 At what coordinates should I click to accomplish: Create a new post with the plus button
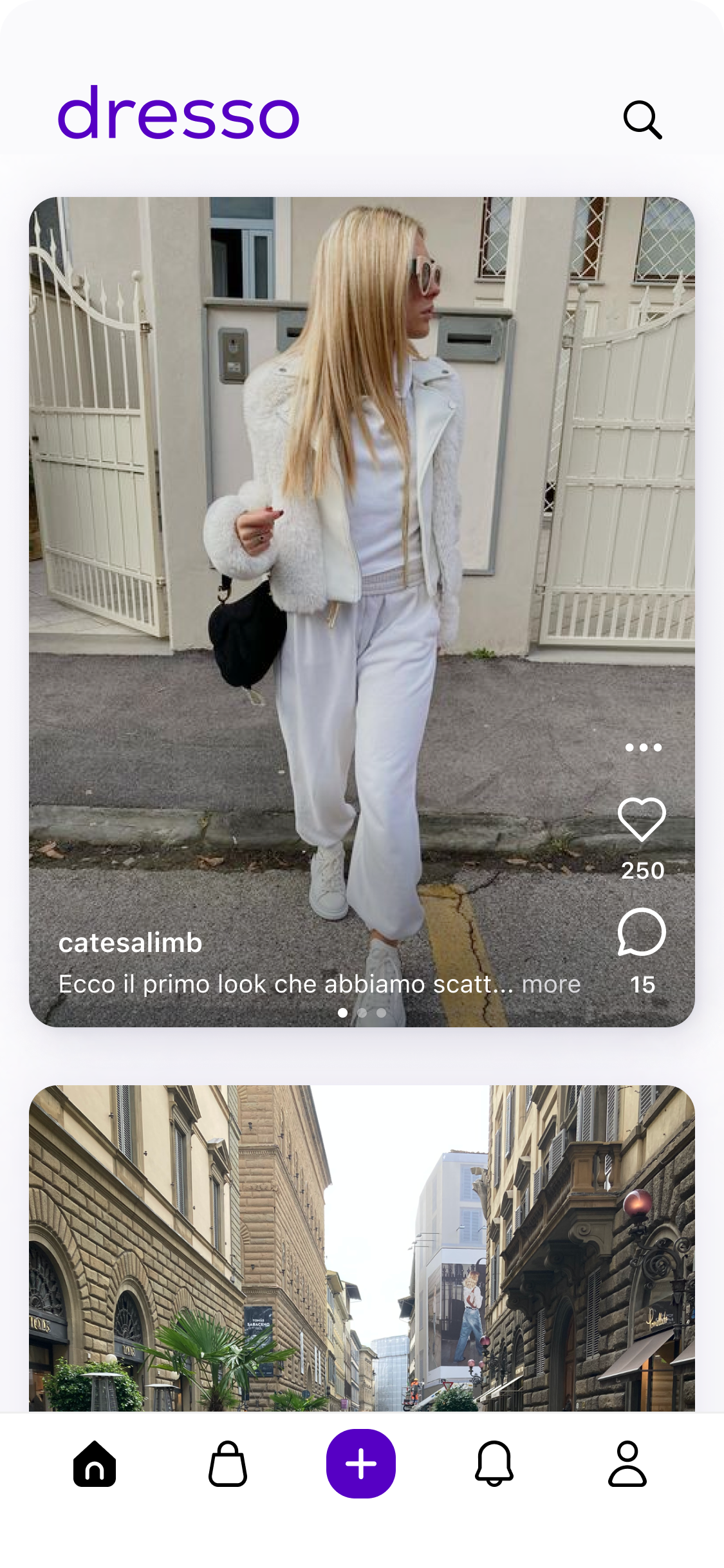coord(361,1464)
